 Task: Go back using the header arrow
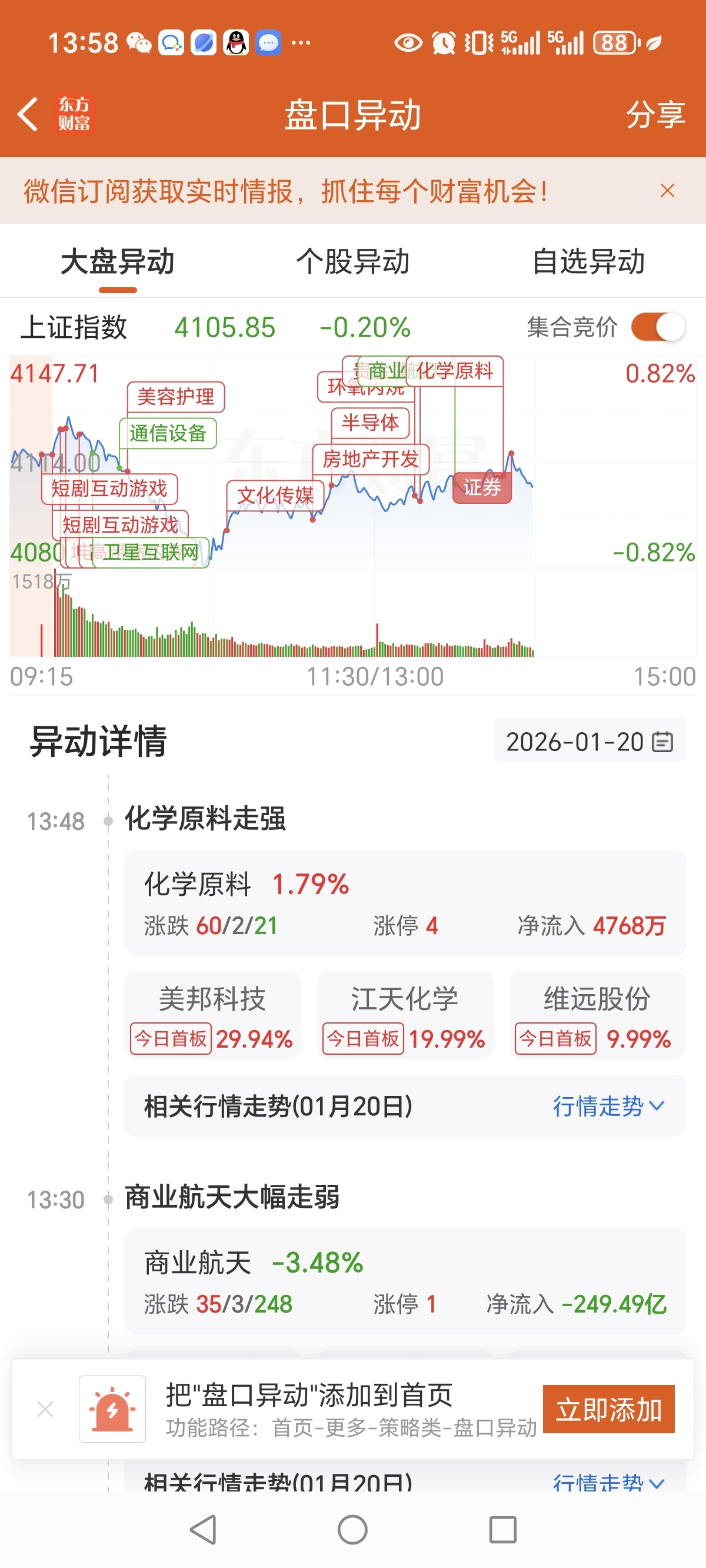click(x=28, y=114)
